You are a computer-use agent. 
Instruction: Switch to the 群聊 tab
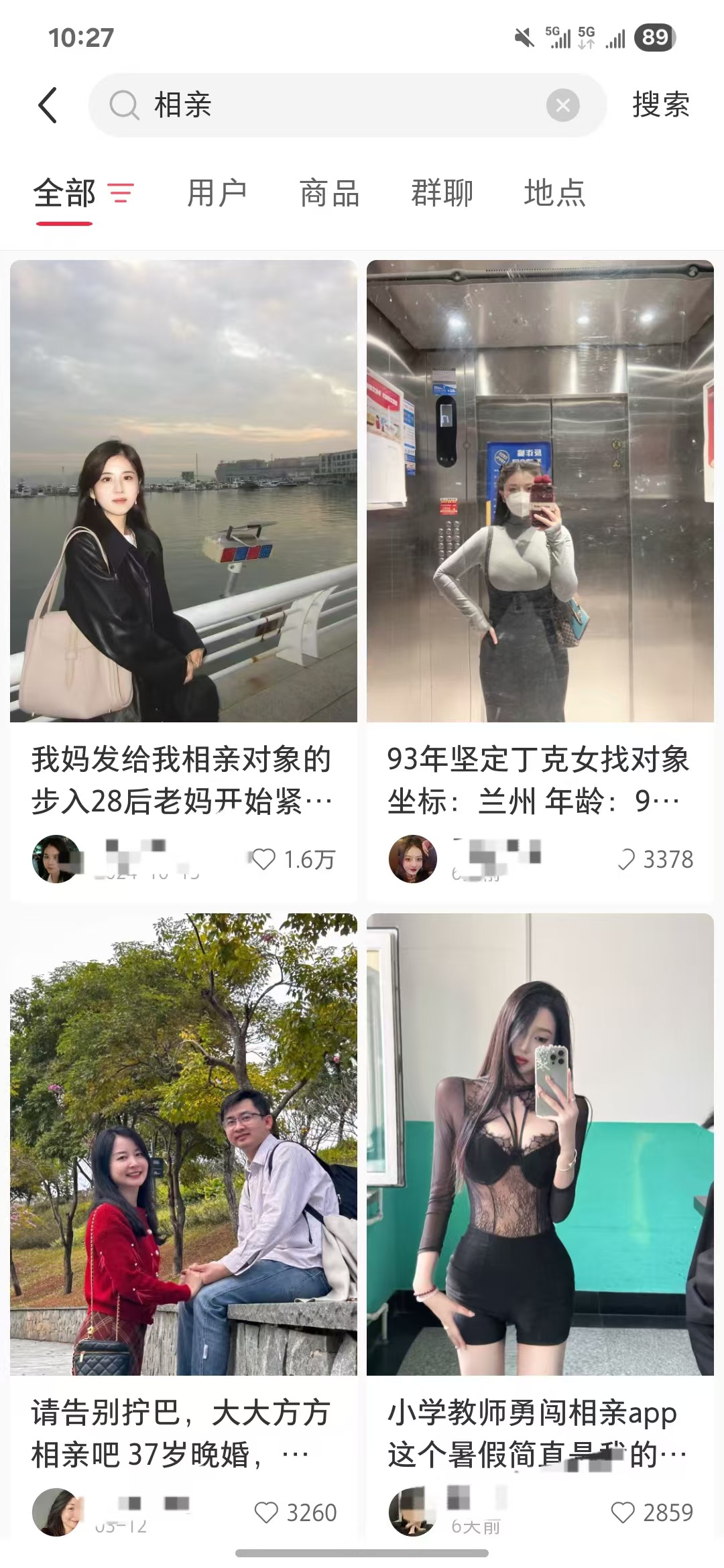[442, 193]
